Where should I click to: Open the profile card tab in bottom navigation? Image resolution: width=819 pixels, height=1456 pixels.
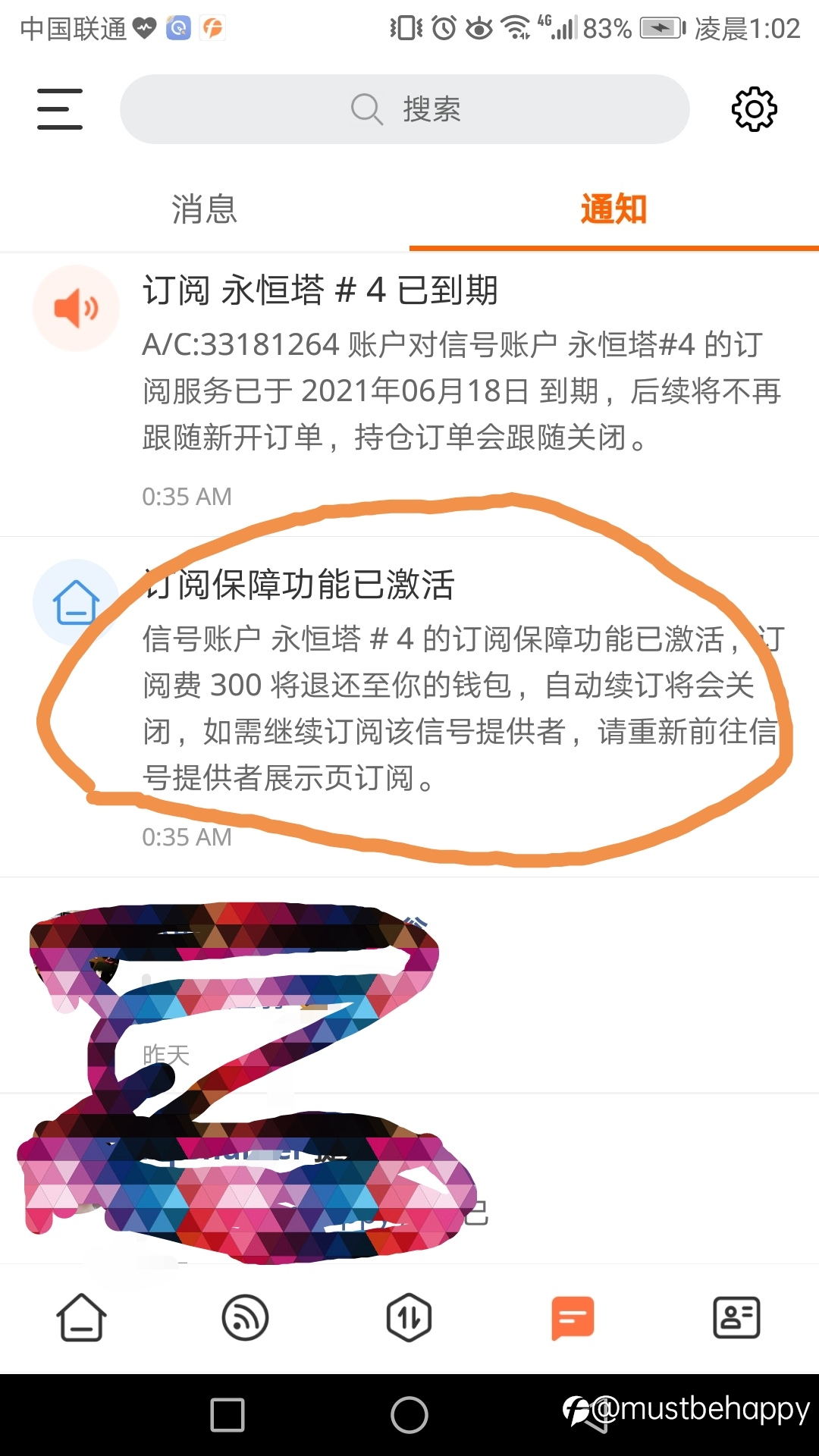pyautogui.click(x=736, y=1317)
